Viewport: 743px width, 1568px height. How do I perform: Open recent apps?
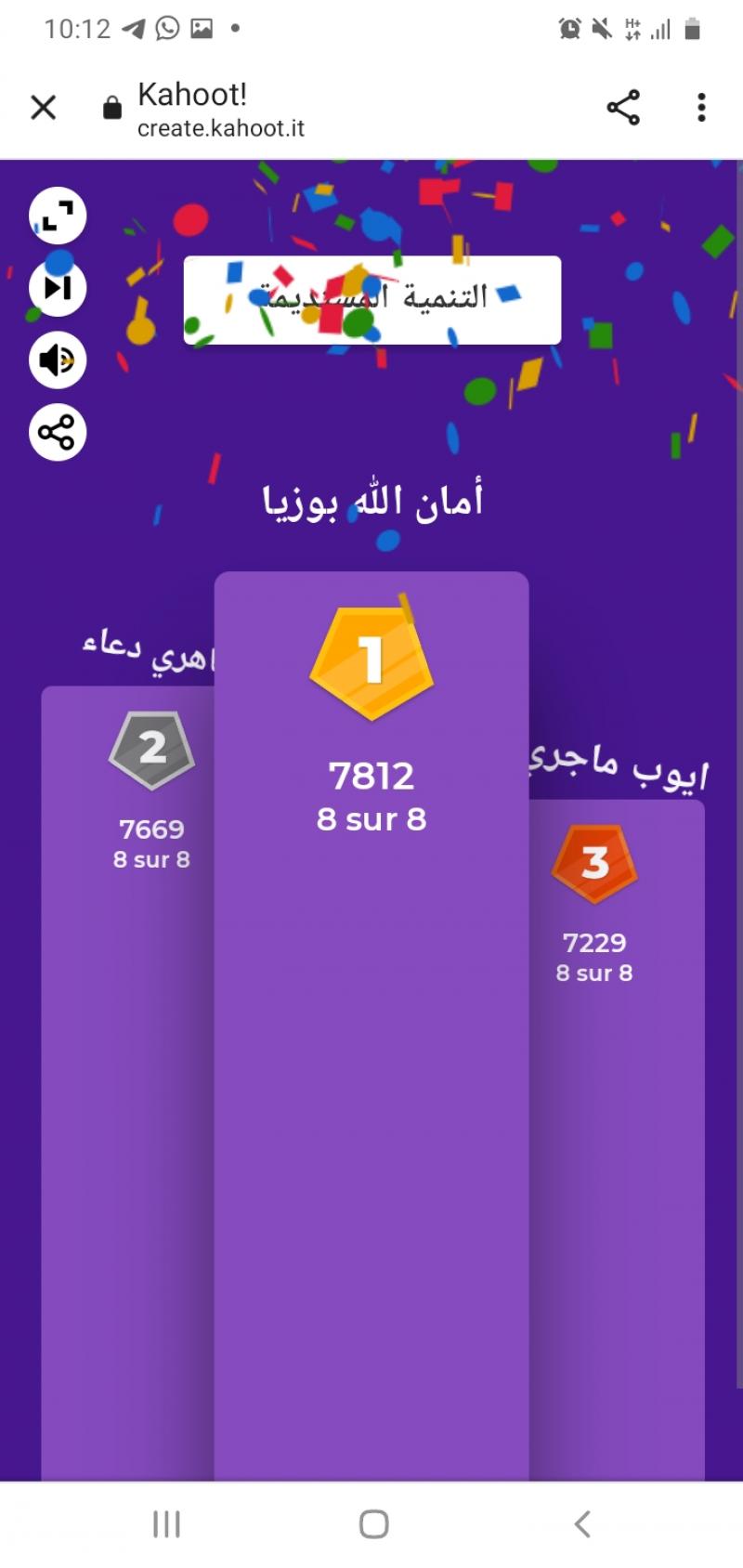[x=166, y=1524]
